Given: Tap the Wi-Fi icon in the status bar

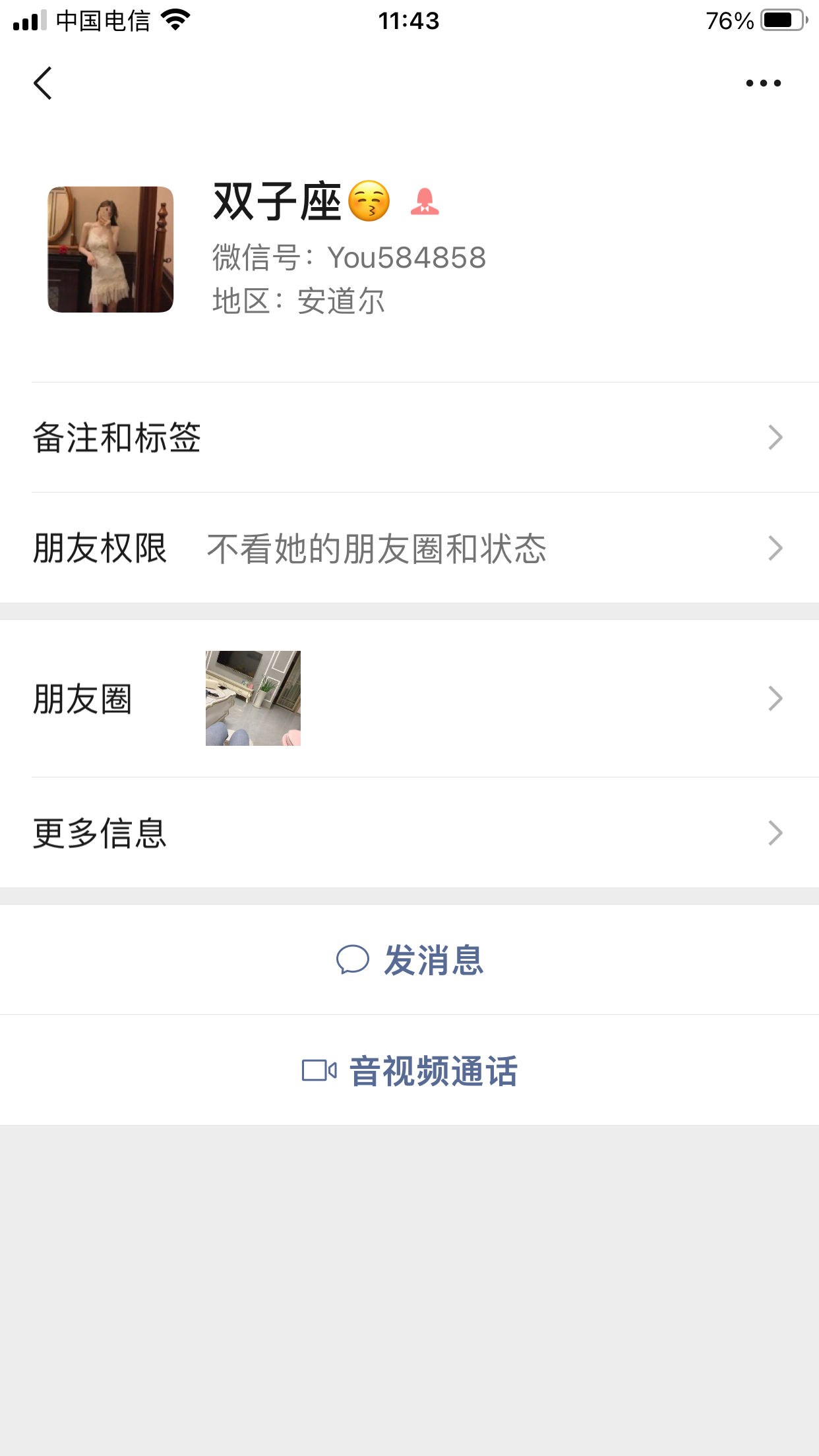Looking at the screenshot, I should tap(174, 20).
